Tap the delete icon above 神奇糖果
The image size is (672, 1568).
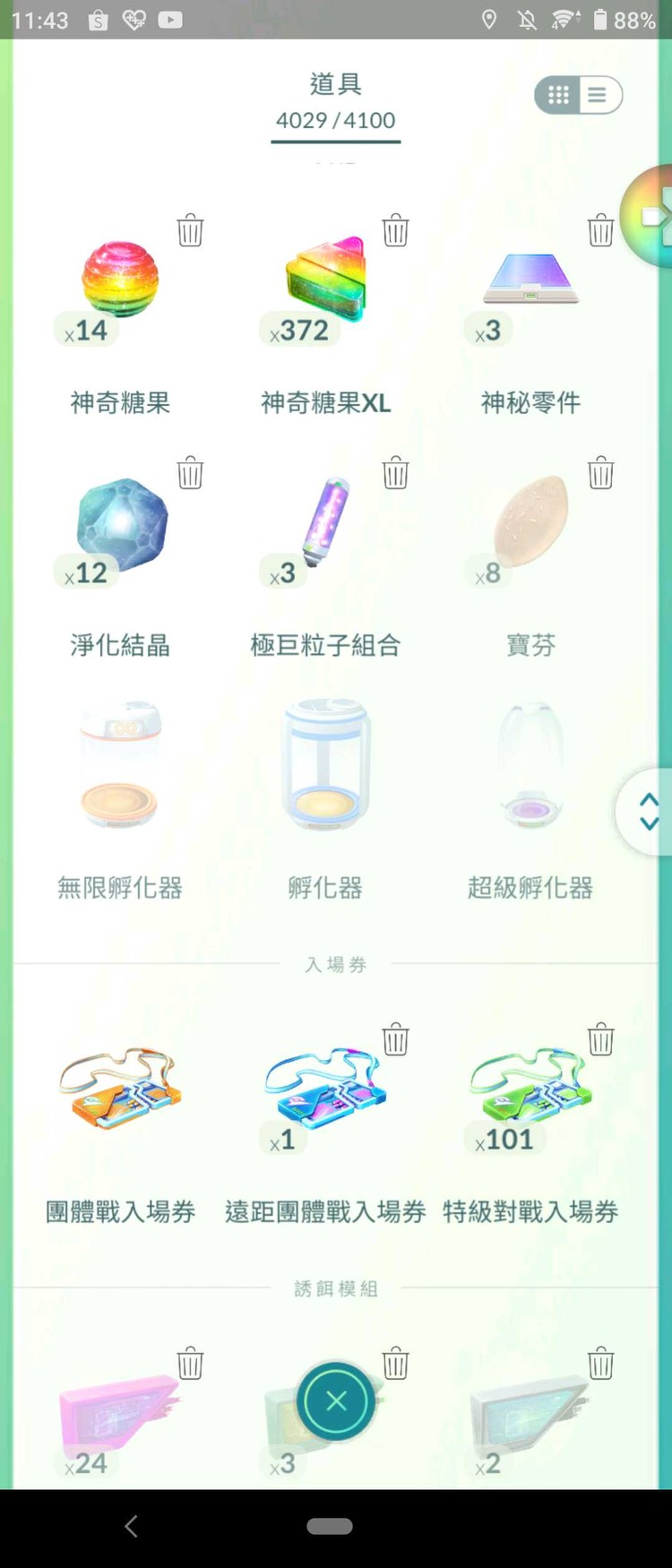tap(190, 230)
